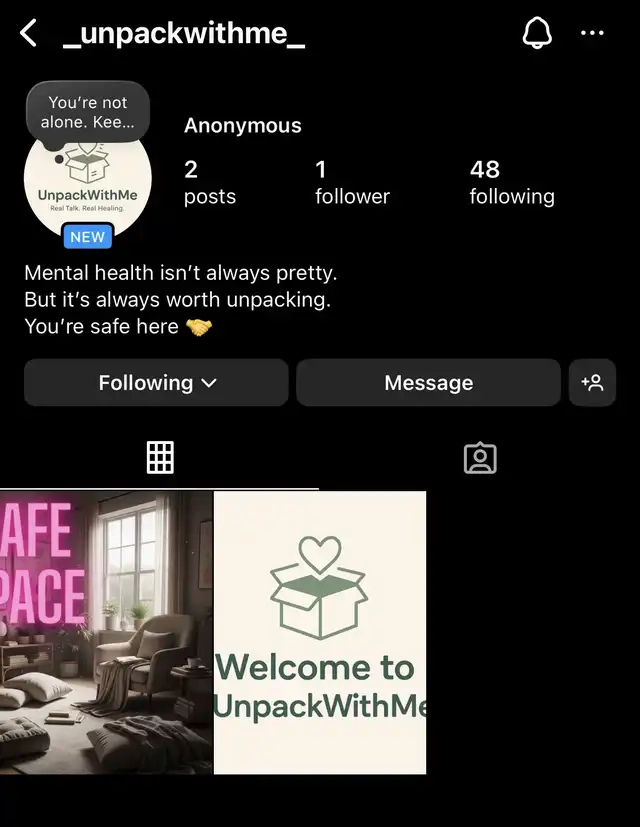View the accounts being followed
Viewport: 640px width, 827px height.
(x=511, y=182)
